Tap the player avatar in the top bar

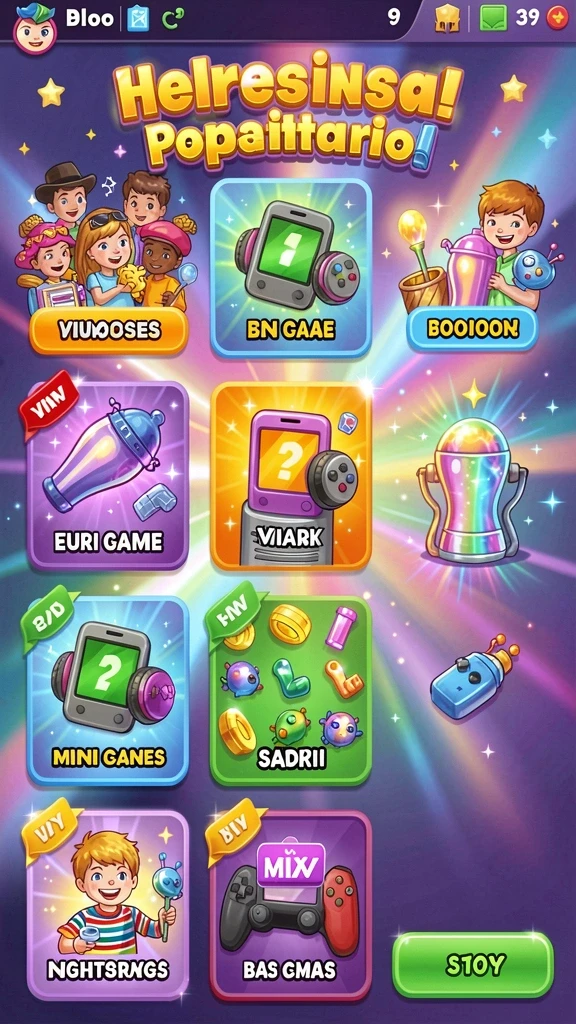click(32, 29)
